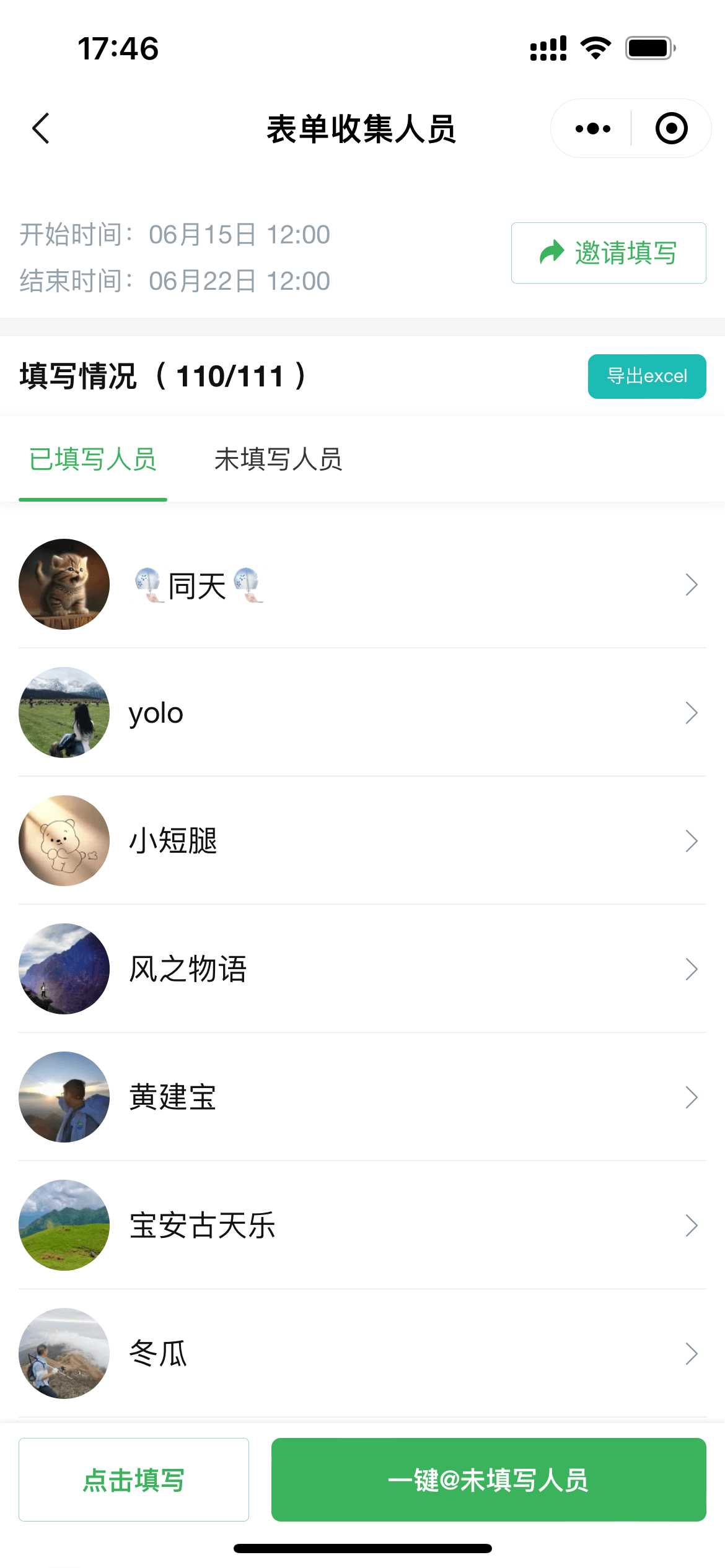Close the mini program with the circle icon
This screenshot has width=725, height=1568.
click(x=671, y=129)
